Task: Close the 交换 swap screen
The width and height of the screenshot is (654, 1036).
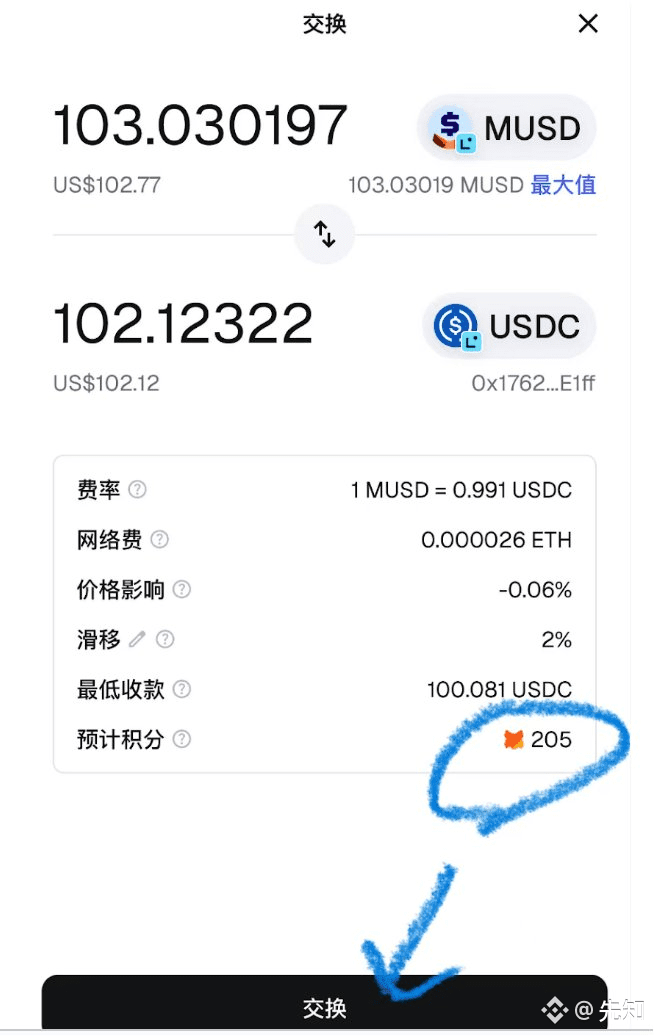Action: point(588,24)
